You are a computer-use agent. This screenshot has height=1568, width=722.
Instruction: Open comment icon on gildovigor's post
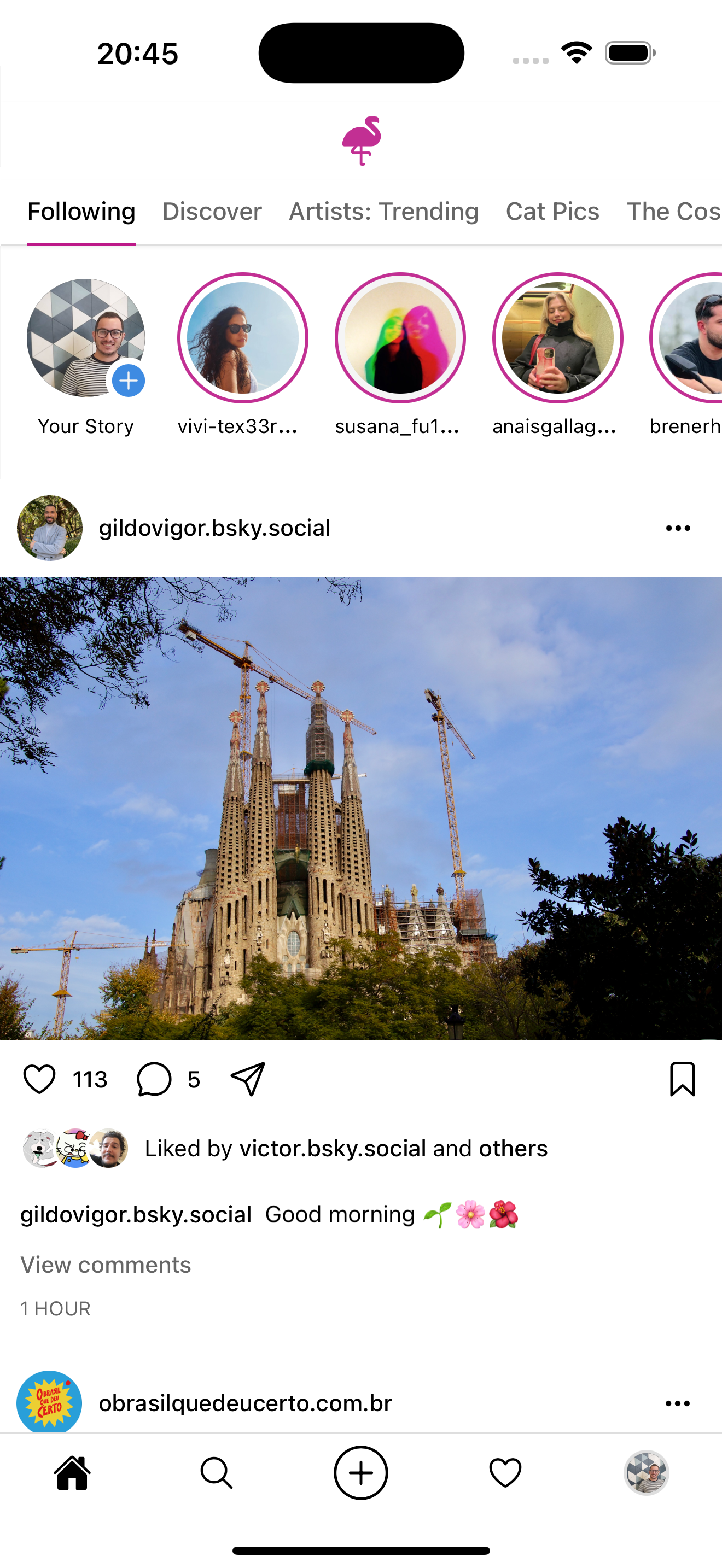[153, 1079]
